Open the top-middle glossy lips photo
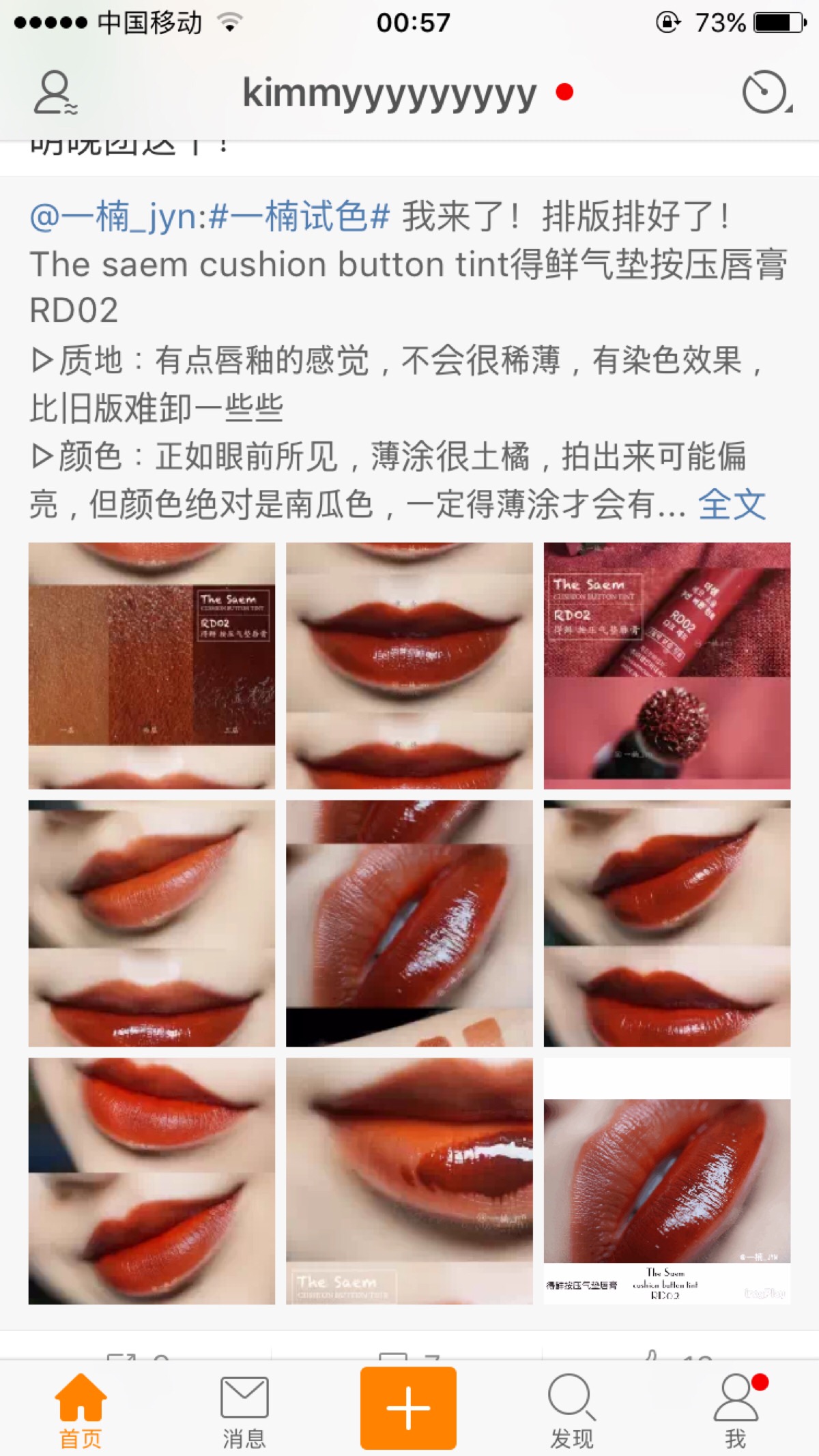 (409, 666)
